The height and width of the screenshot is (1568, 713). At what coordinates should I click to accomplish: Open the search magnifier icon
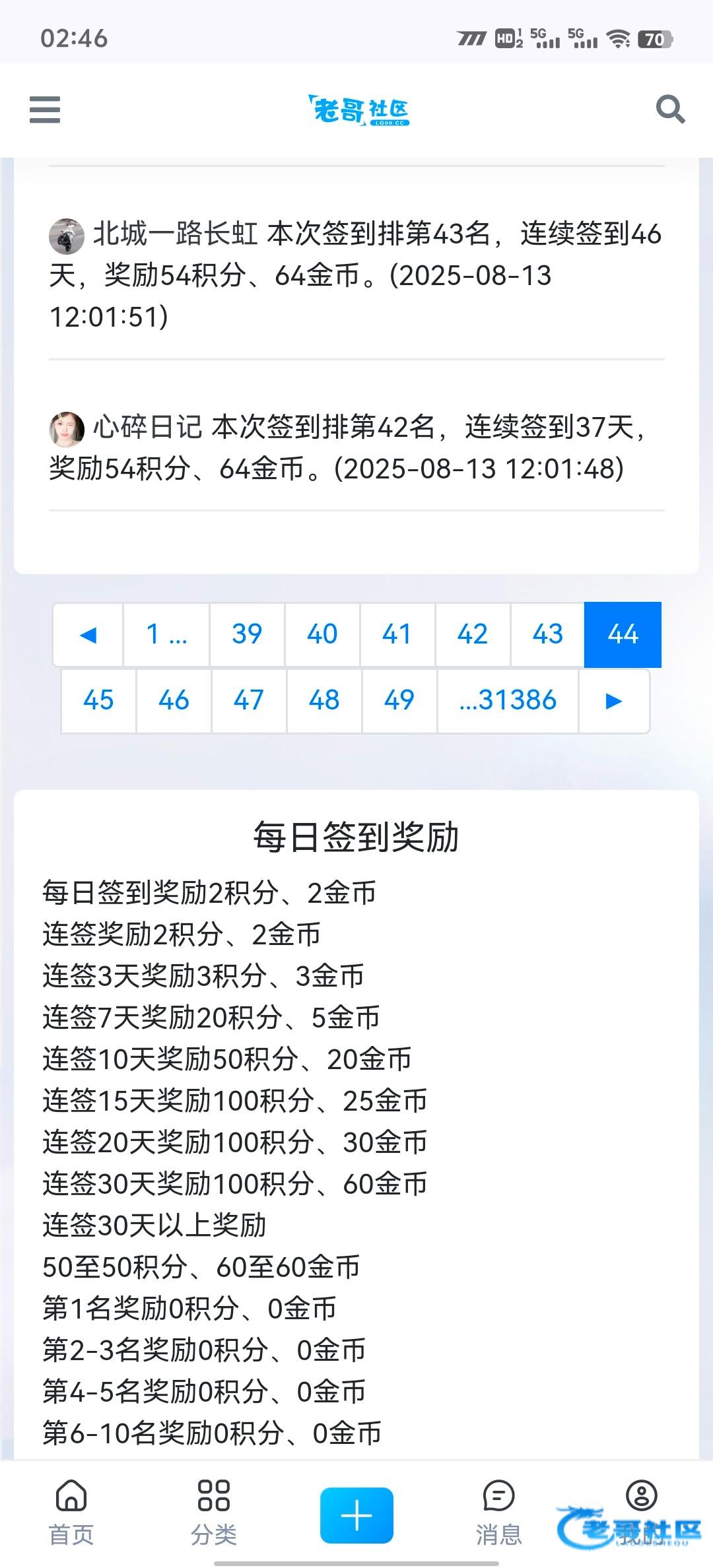670,110
